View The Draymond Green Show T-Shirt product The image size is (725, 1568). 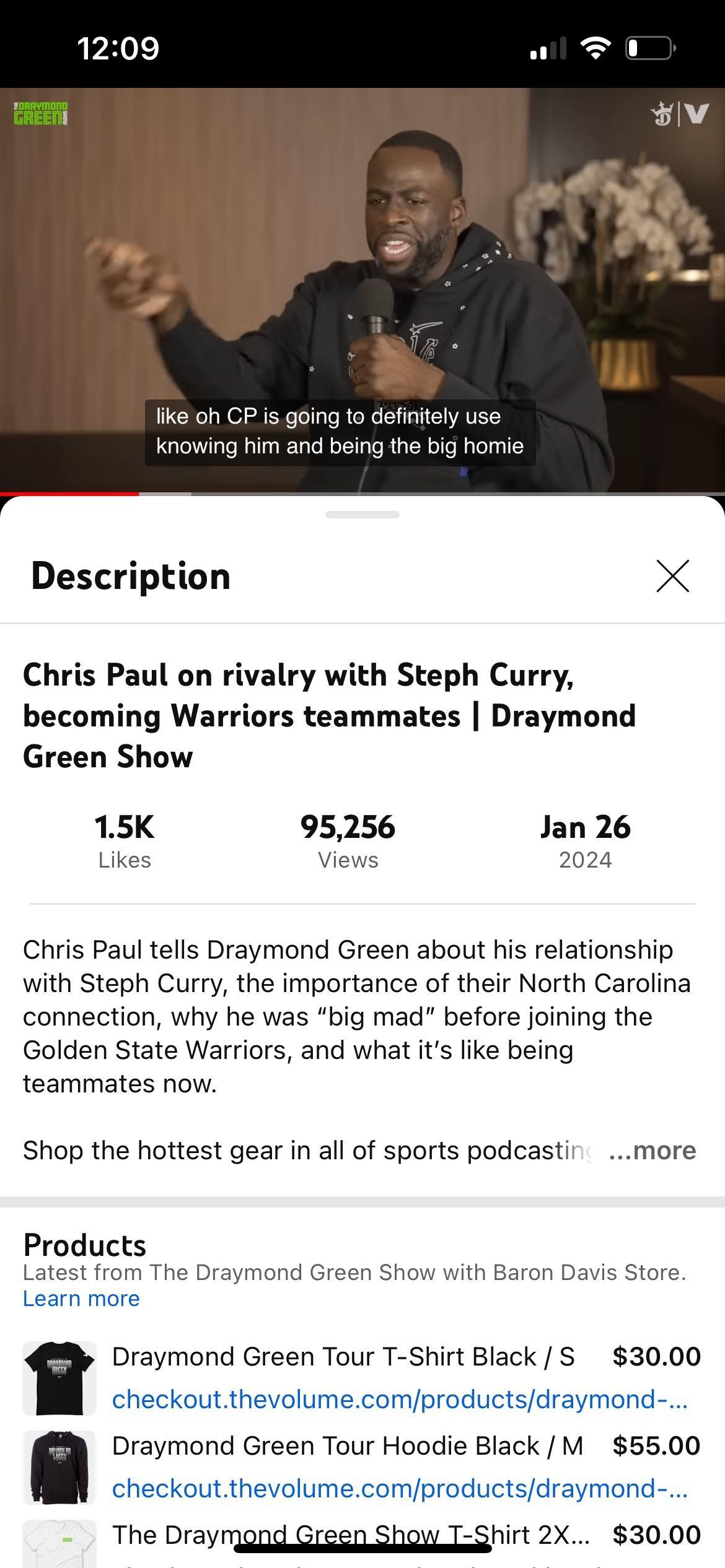pyautogui.click(x=350, y=1535)
